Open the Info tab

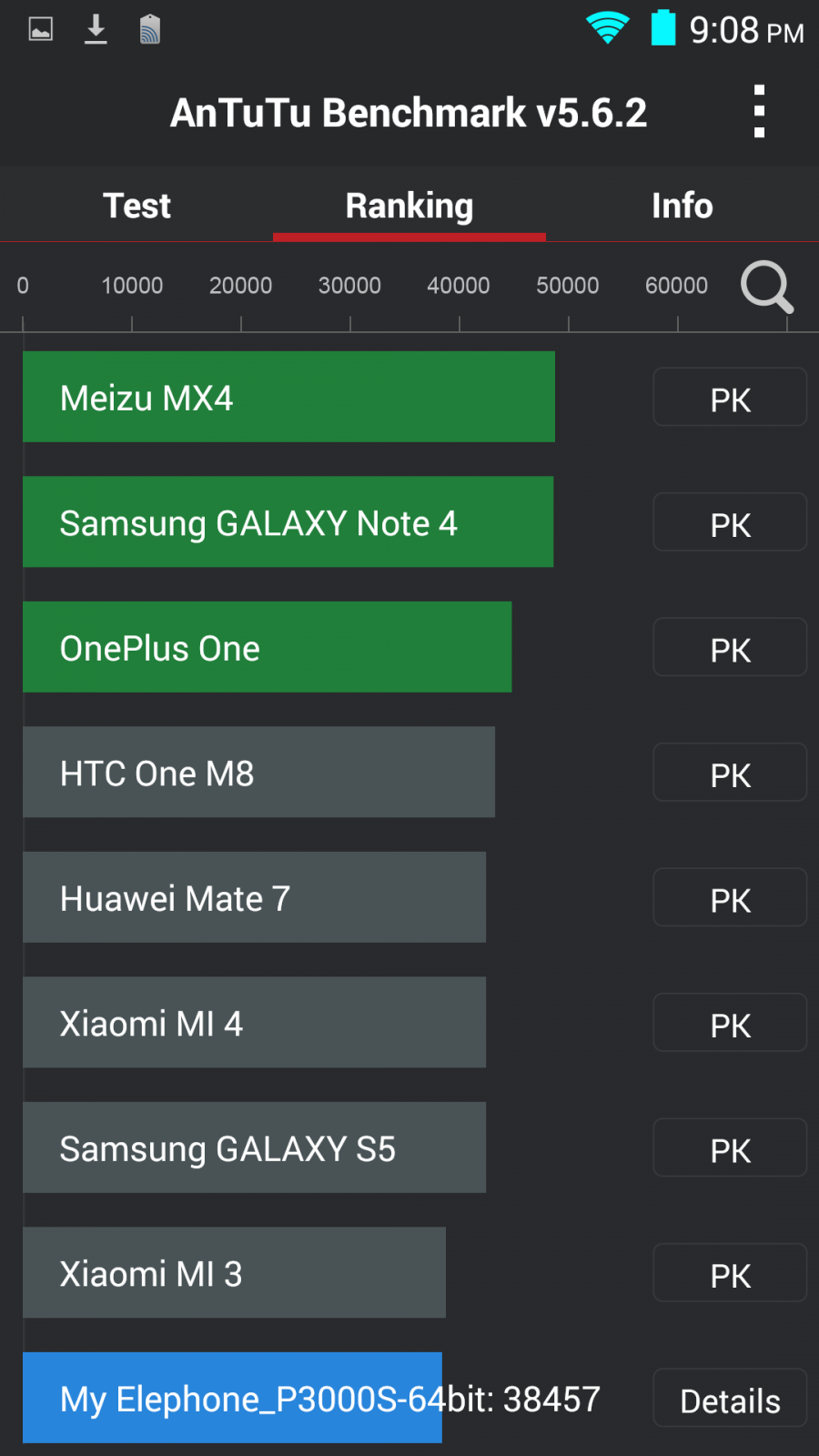click(682, 206)
